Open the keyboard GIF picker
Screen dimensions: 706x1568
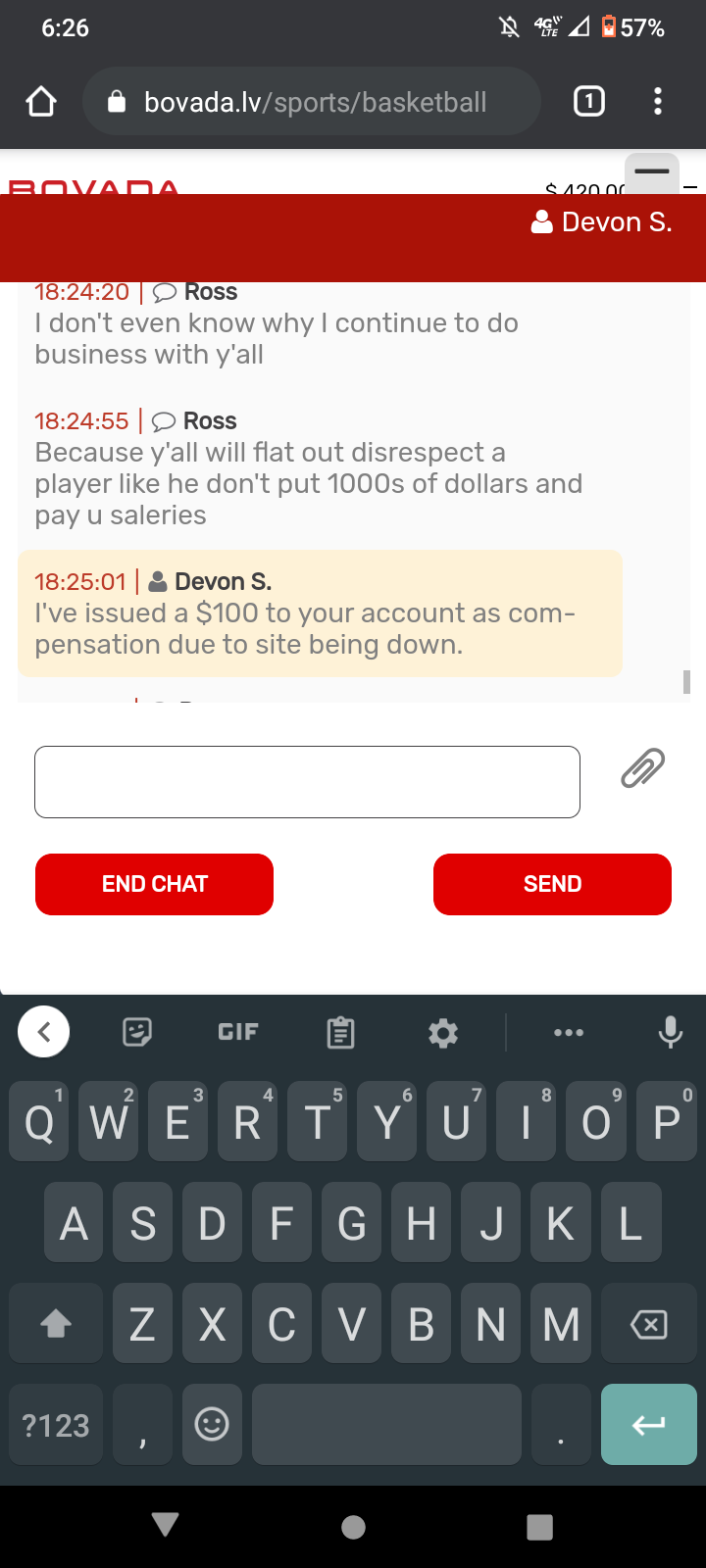click(237, 1032)
